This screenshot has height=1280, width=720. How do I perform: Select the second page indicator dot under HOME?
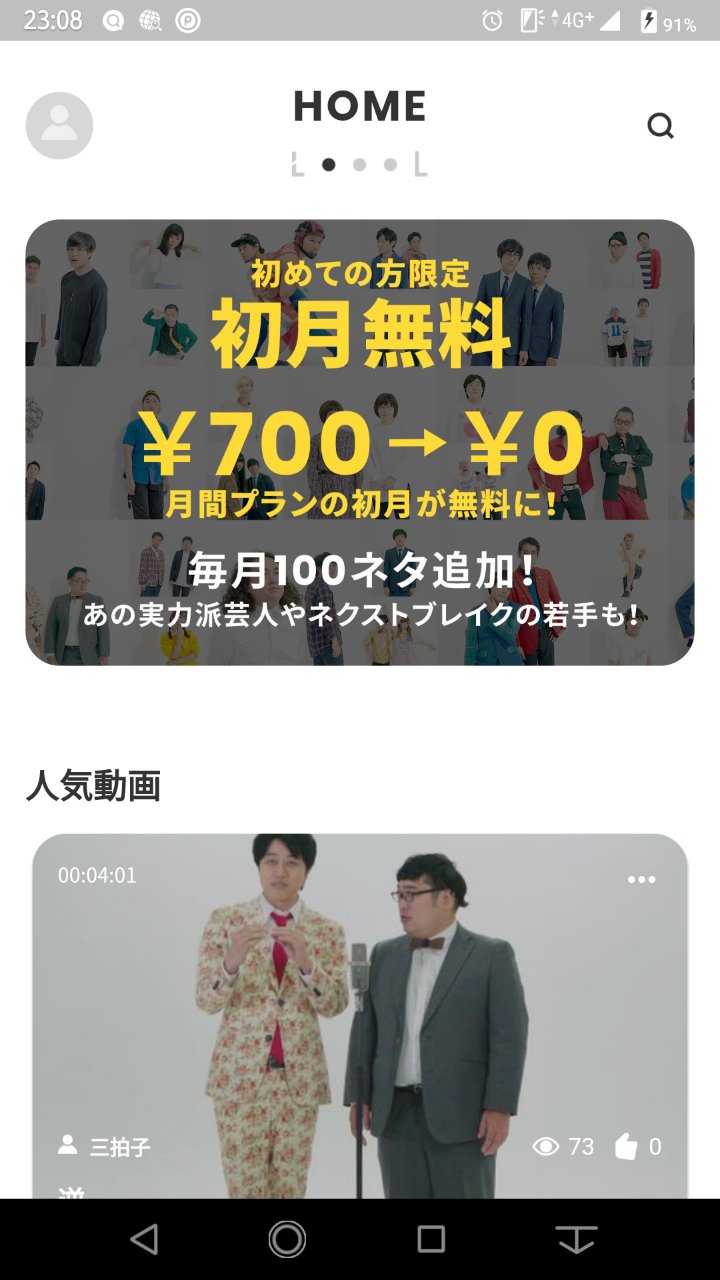click(x=360, y=165)
